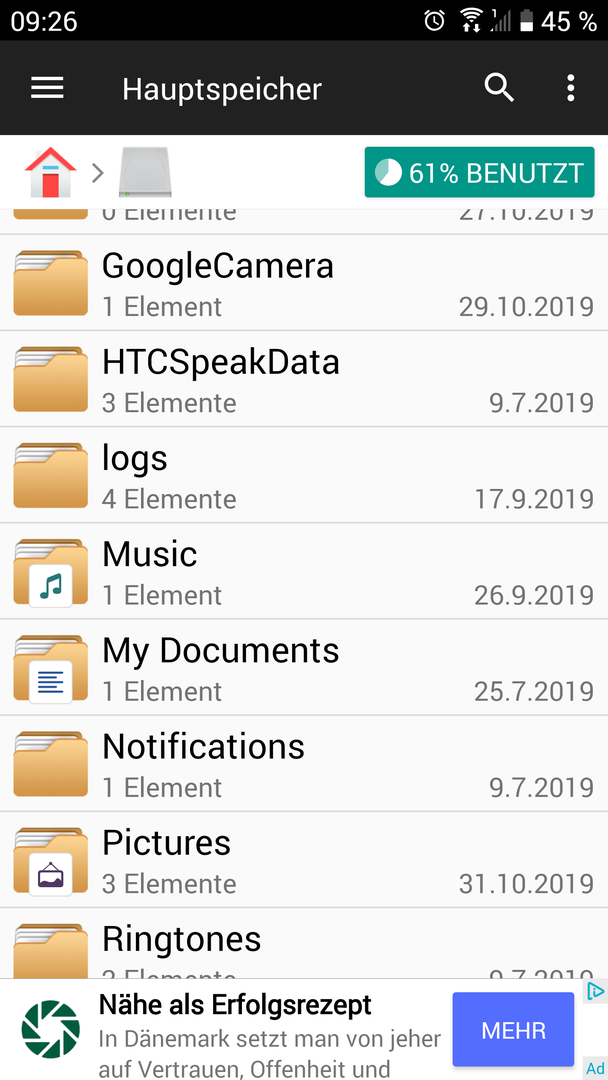Open the 61% BENUTZT storage usage button
Image resolution: width=608 pixels, height=1080 pixels.
pos(479,172)
